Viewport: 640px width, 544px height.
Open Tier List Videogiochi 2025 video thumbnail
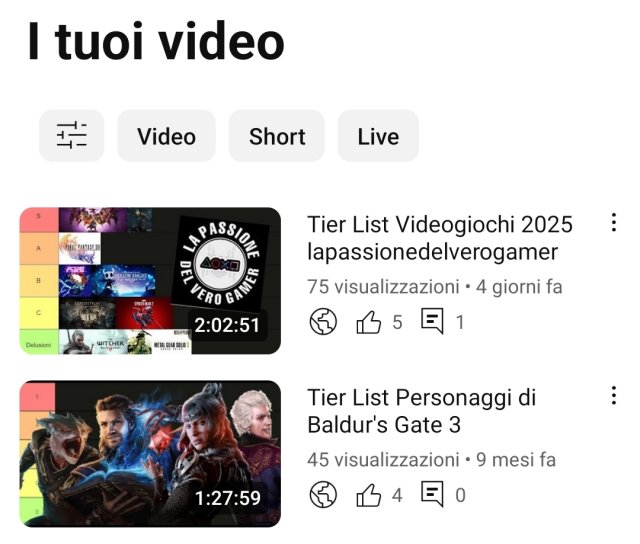[x=150, y=281]
